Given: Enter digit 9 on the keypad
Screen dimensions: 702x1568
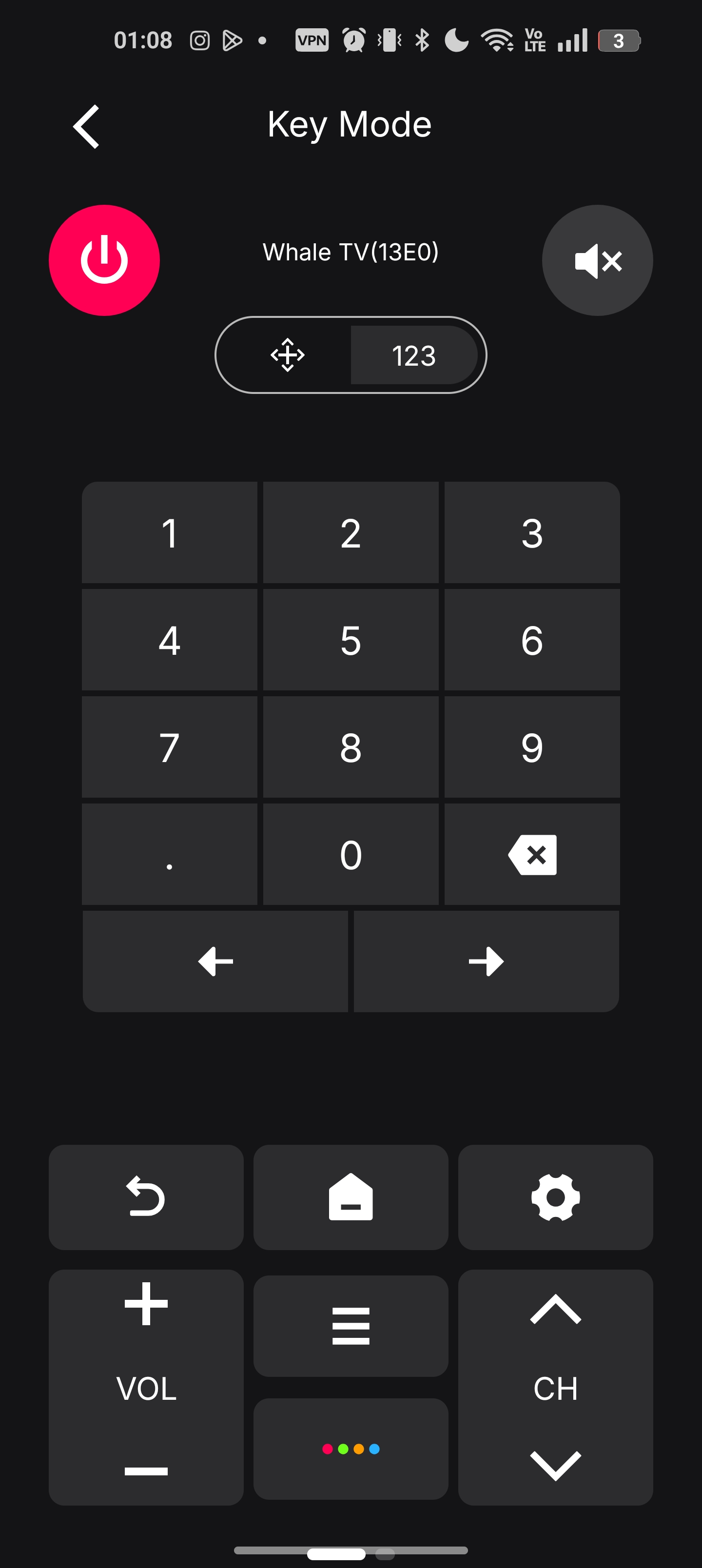Looking at the screenshot, I should click(x=531, y=747).
